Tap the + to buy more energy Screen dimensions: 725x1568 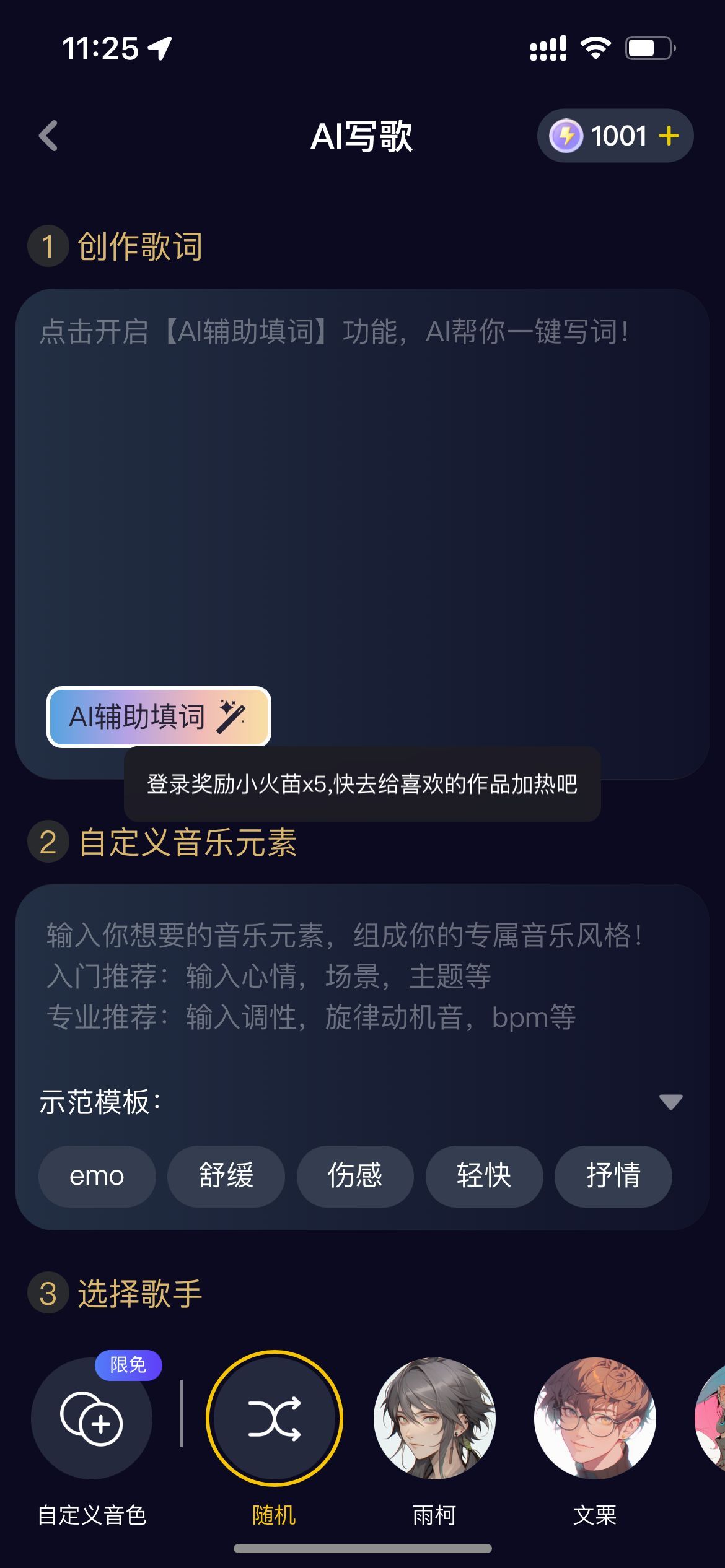pyautogui.click(x=669, y=136)
